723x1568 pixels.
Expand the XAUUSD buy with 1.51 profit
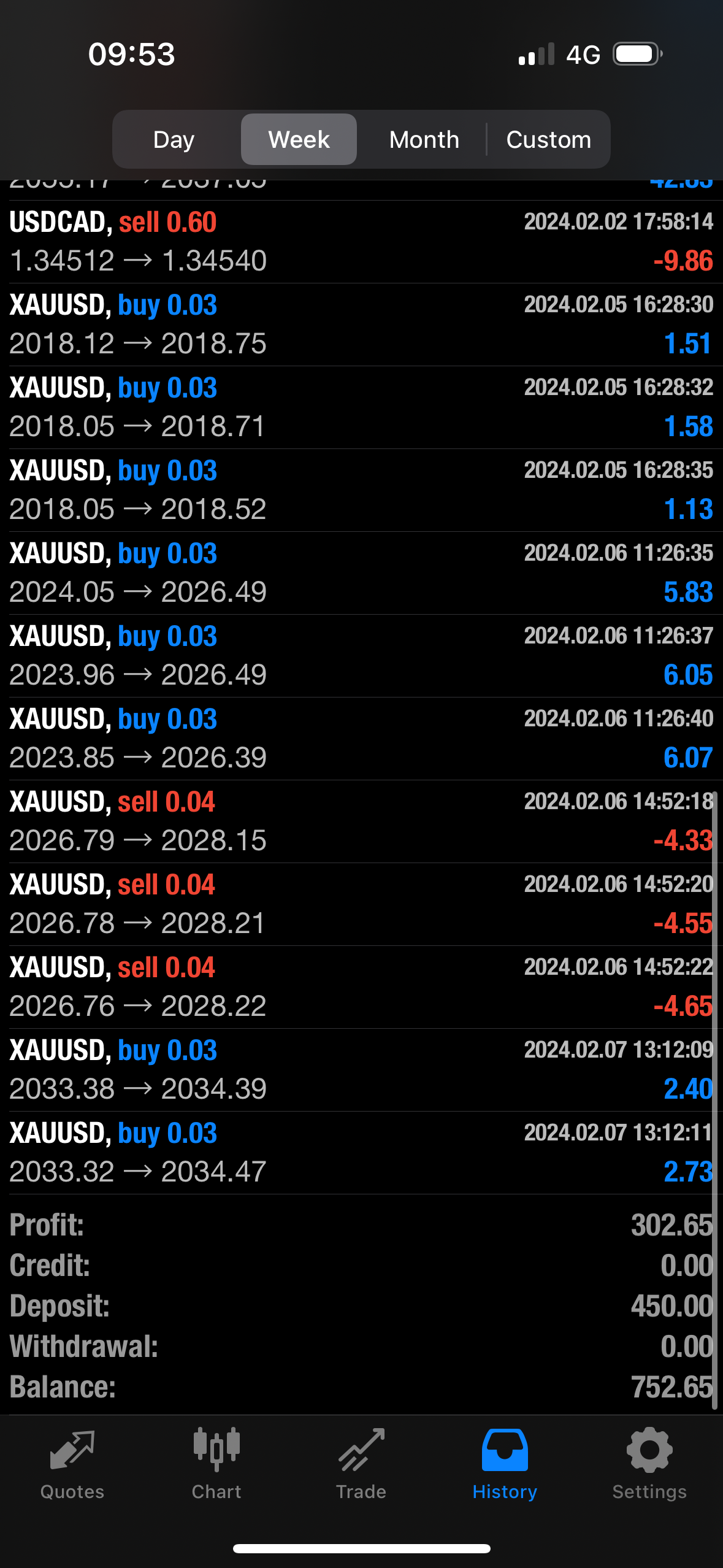point(361,325)
